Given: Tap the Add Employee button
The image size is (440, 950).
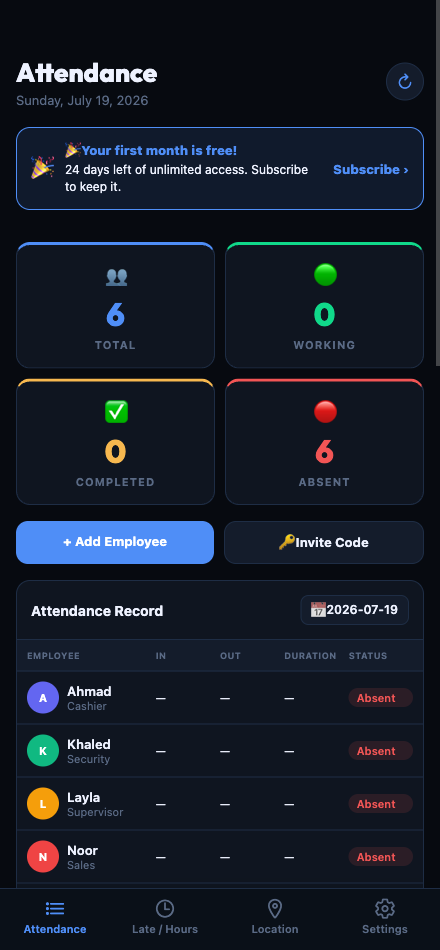Looking at the screenshot, I should tap(115, 542).
